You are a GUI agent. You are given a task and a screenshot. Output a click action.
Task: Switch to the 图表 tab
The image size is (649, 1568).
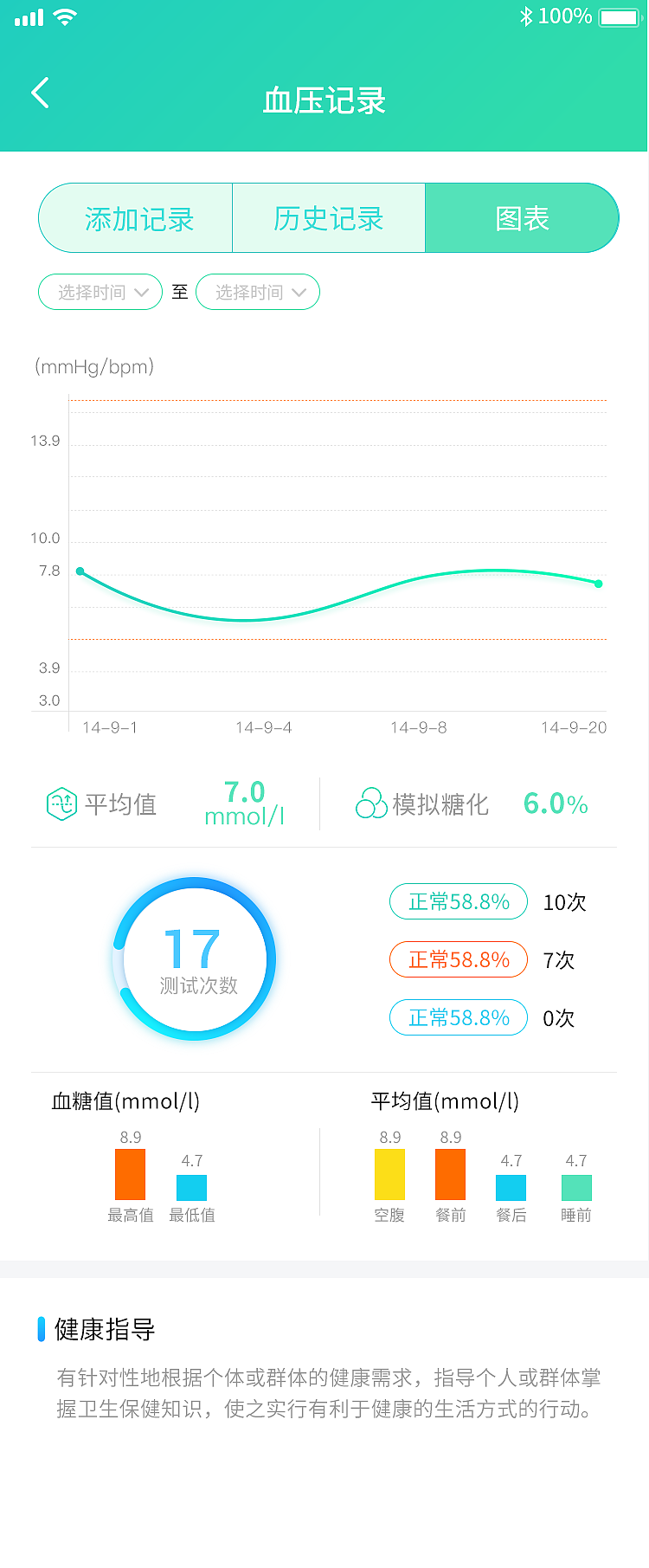[522, 218]
